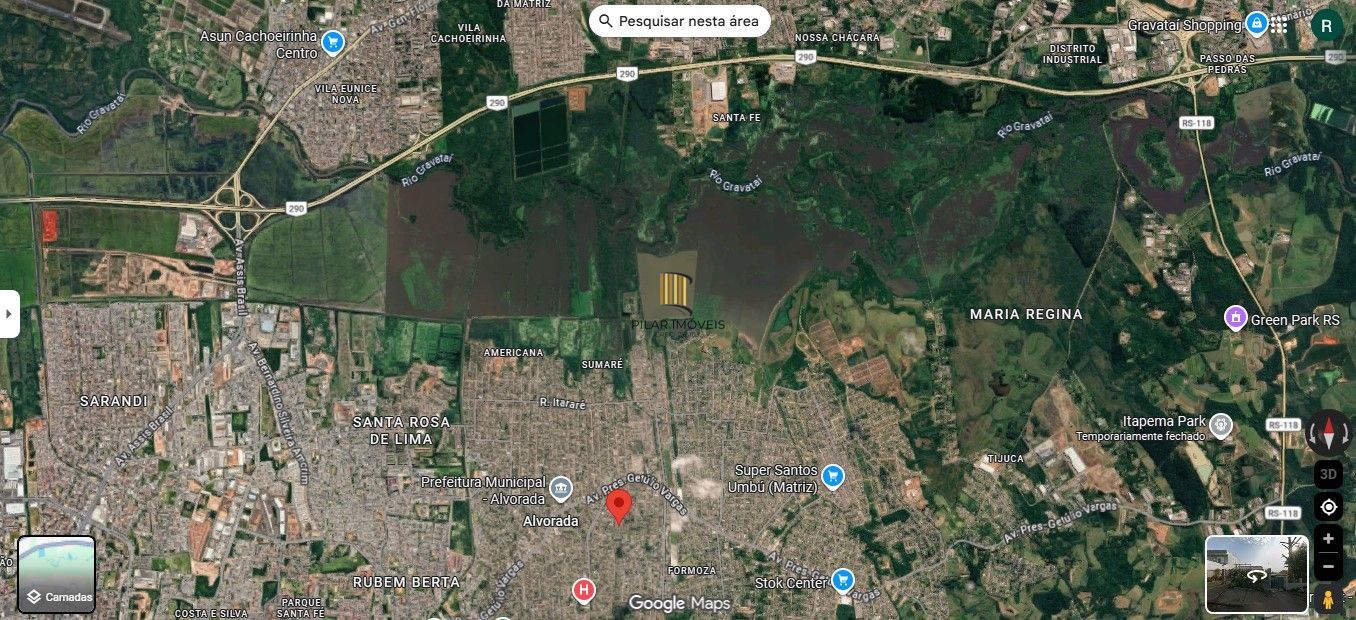Open the Camadas layers selector
1356x620 pixels.
pyautogui.click(x=57, y=574)
